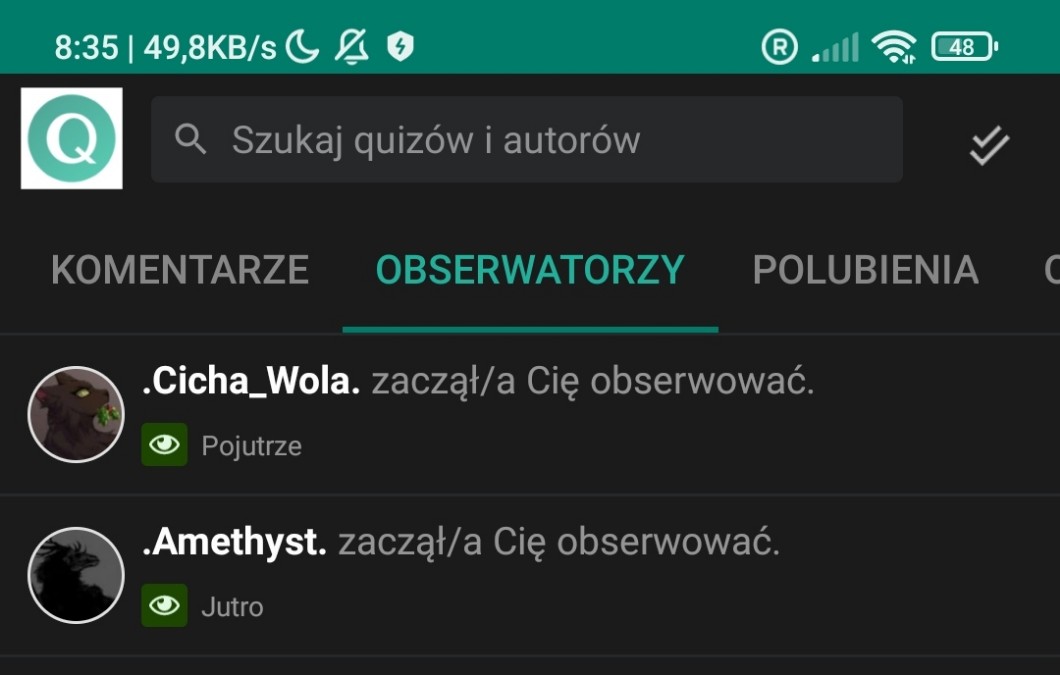Switch to the Komentarze tab
The width and height of the screenshot is (1060, 675).
tap(180, 270)
